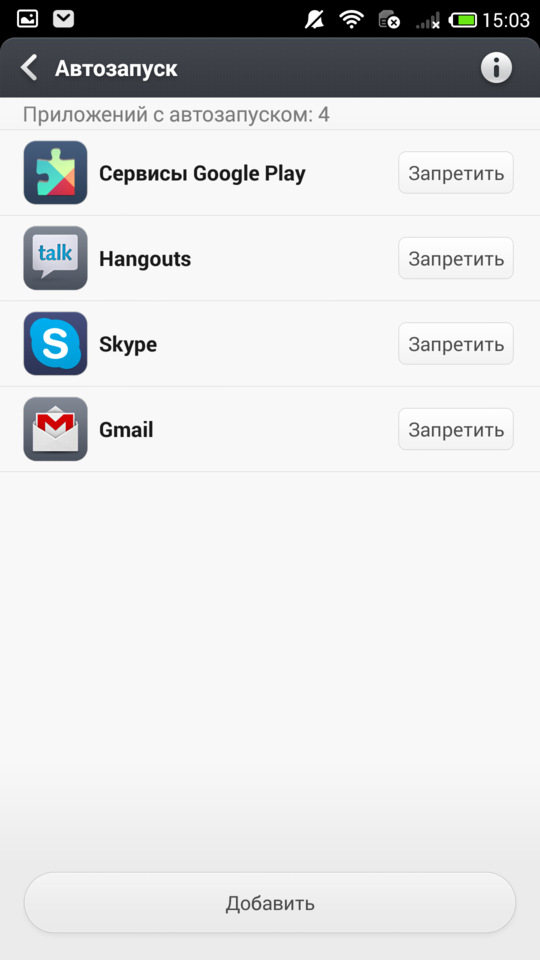This screenshot has height=960, width=540.
Task: Go back from the Автозапуск screen
Action: pyautogui.click(x=29, y=68)
